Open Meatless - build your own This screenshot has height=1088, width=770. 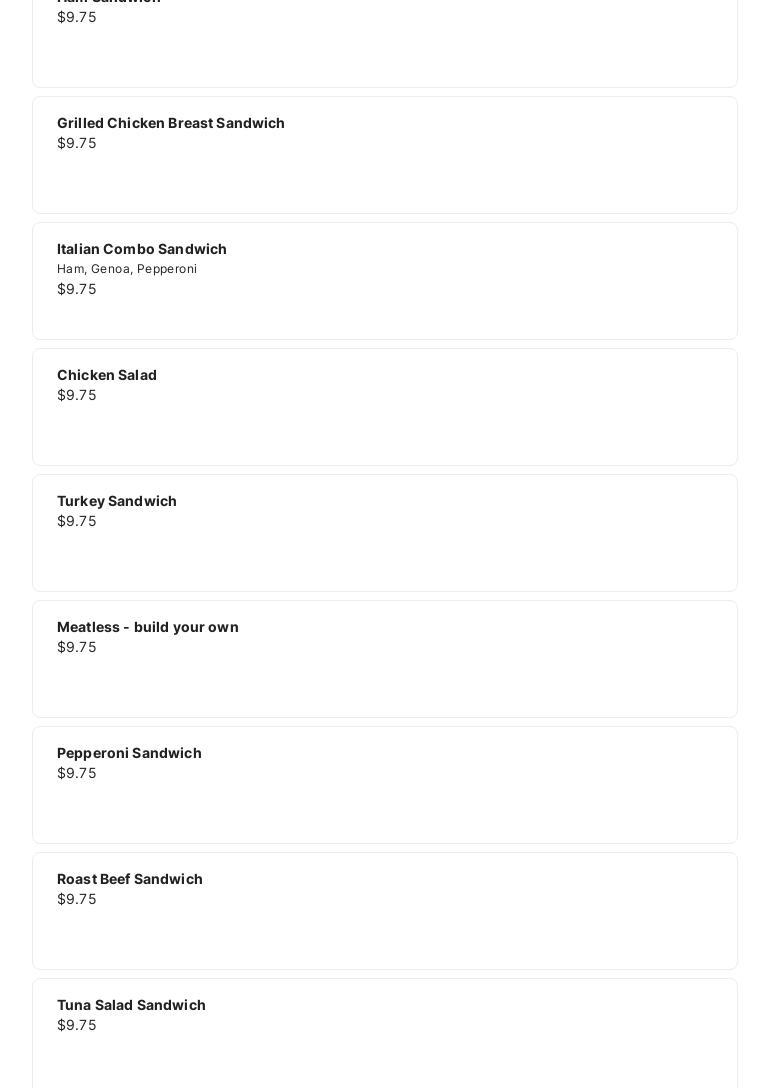(x=384, y=659)
